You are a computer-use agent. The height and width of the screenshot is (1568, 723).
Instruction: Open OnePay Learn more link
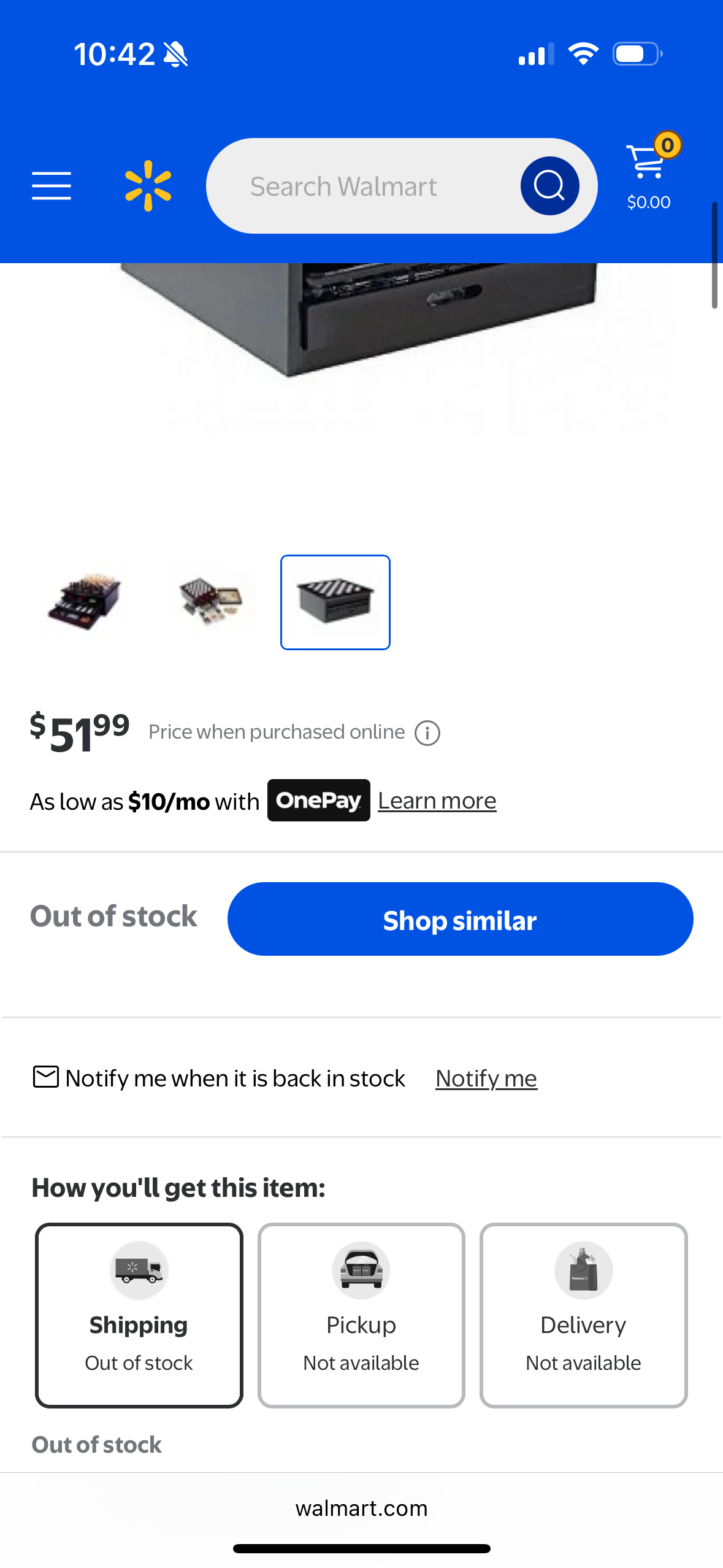[x=437, y=801]
